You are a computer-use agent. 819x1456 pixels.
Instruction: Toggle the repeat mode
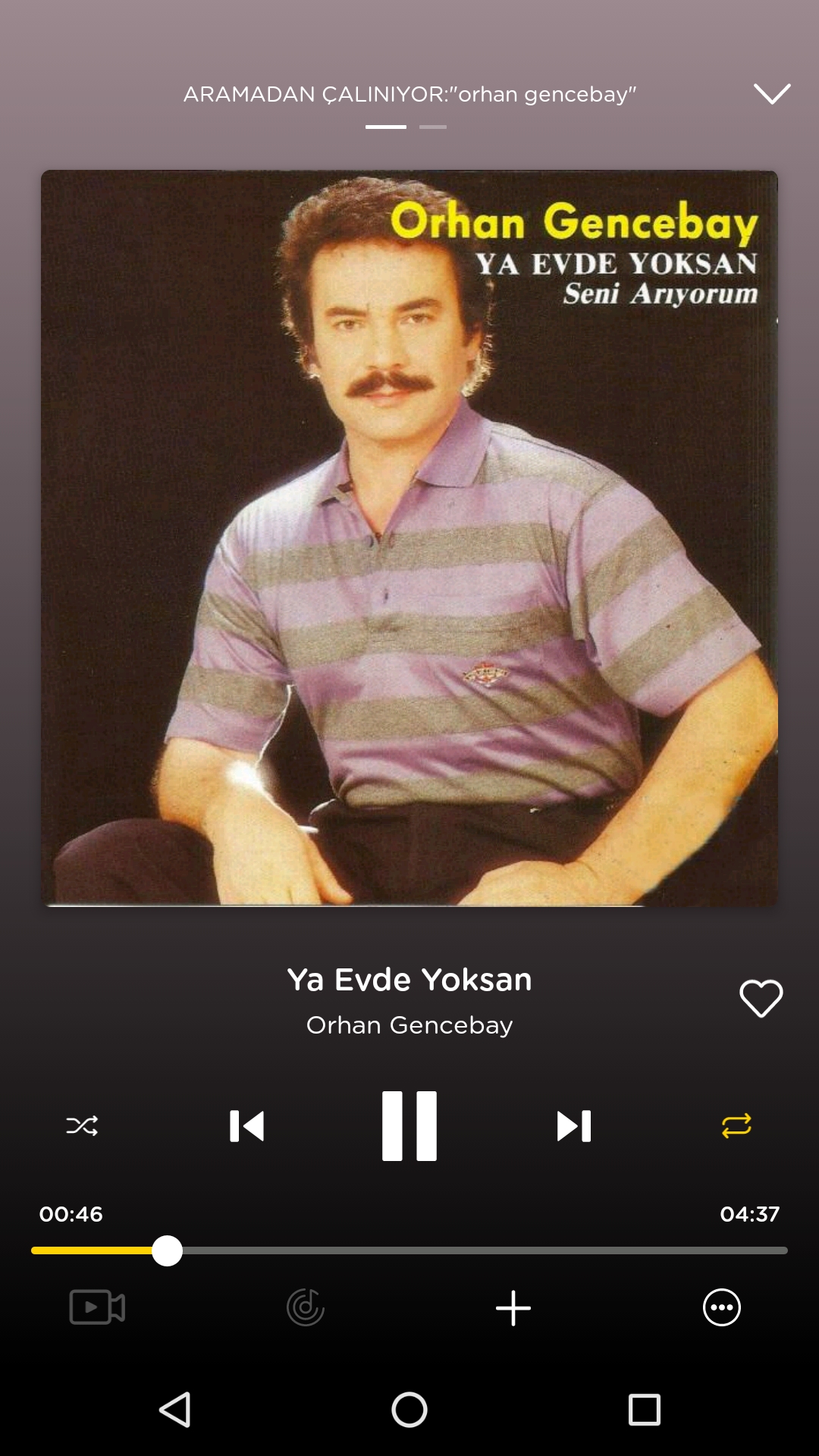[x=736, y=1126]
